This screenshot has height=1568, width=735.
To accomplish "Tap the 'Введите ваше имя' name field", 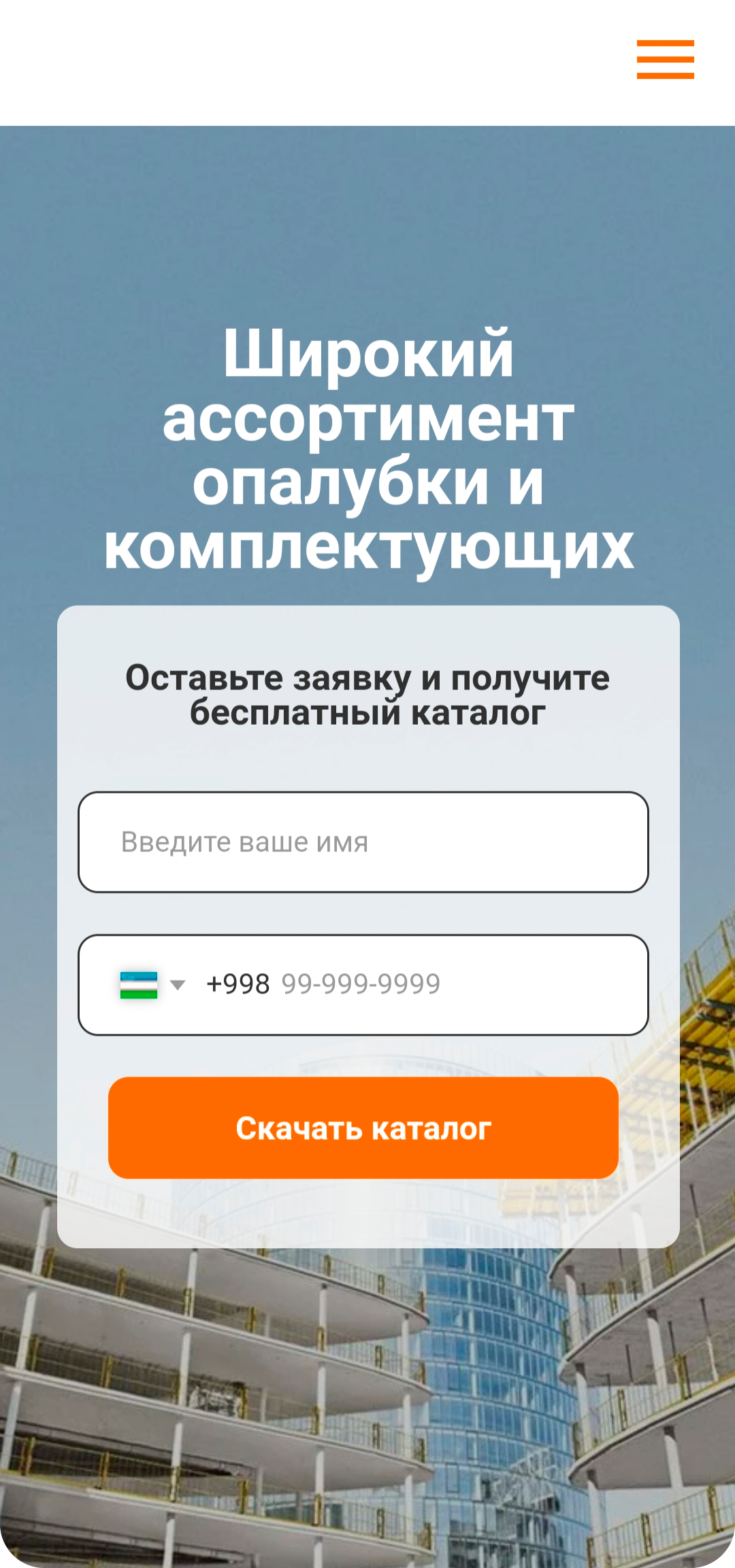I will click(x=363, y=842).
